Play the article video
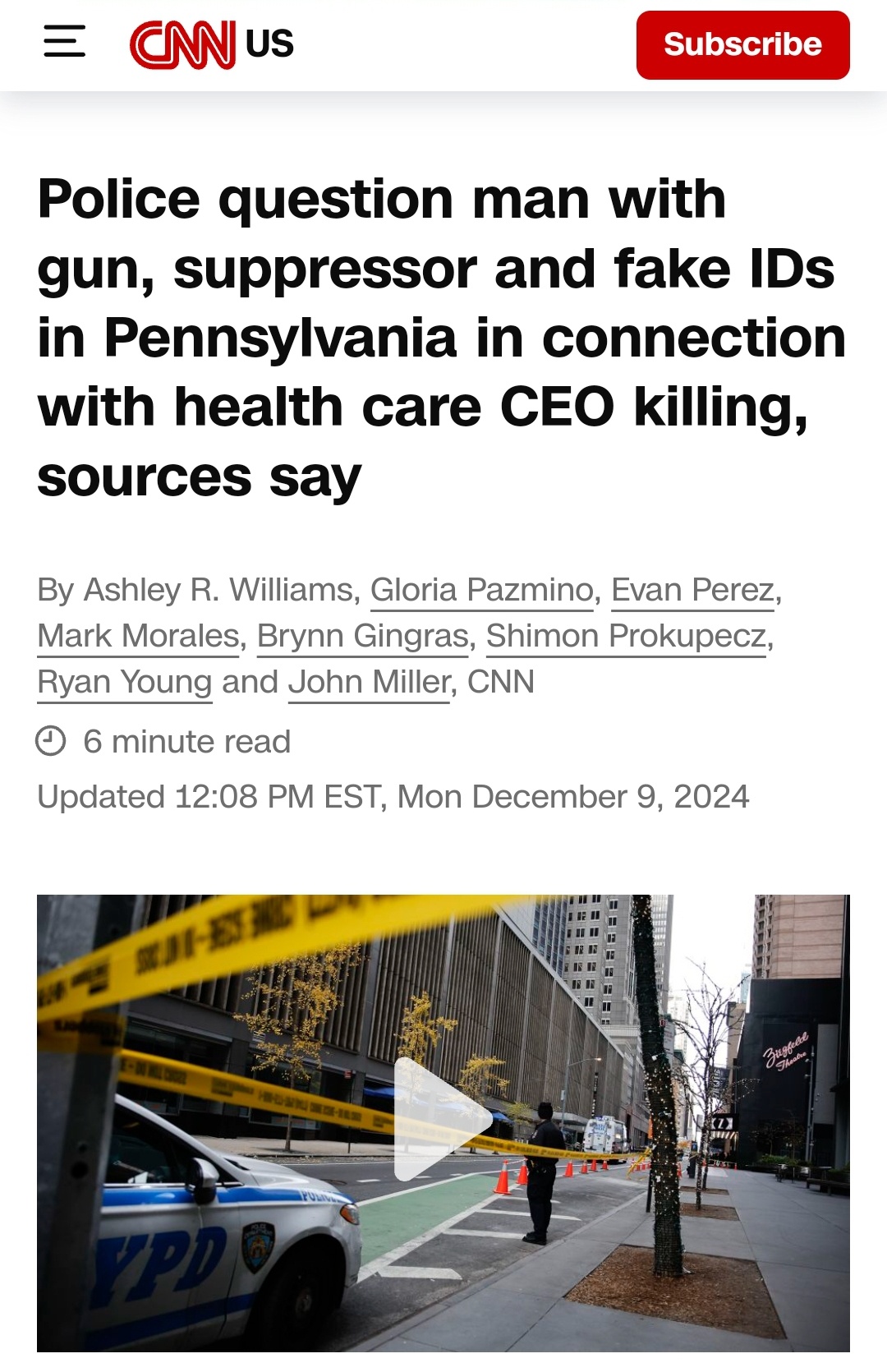887x1372 pixels. pyautogui.click(x=443, y=1119)
